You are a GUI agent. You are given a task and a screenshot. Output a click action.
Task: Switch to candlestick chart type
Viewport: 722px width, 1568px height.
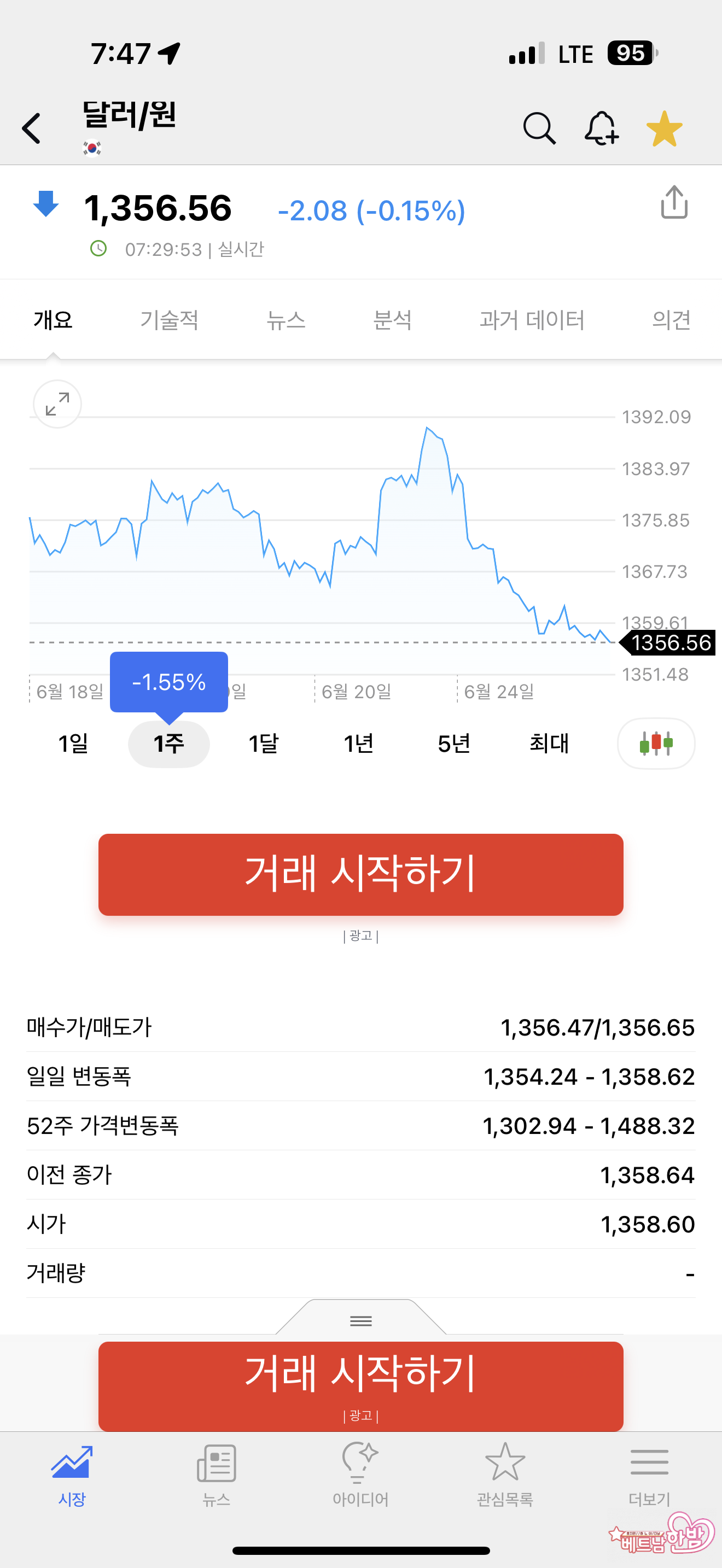[x=656, y=743]
